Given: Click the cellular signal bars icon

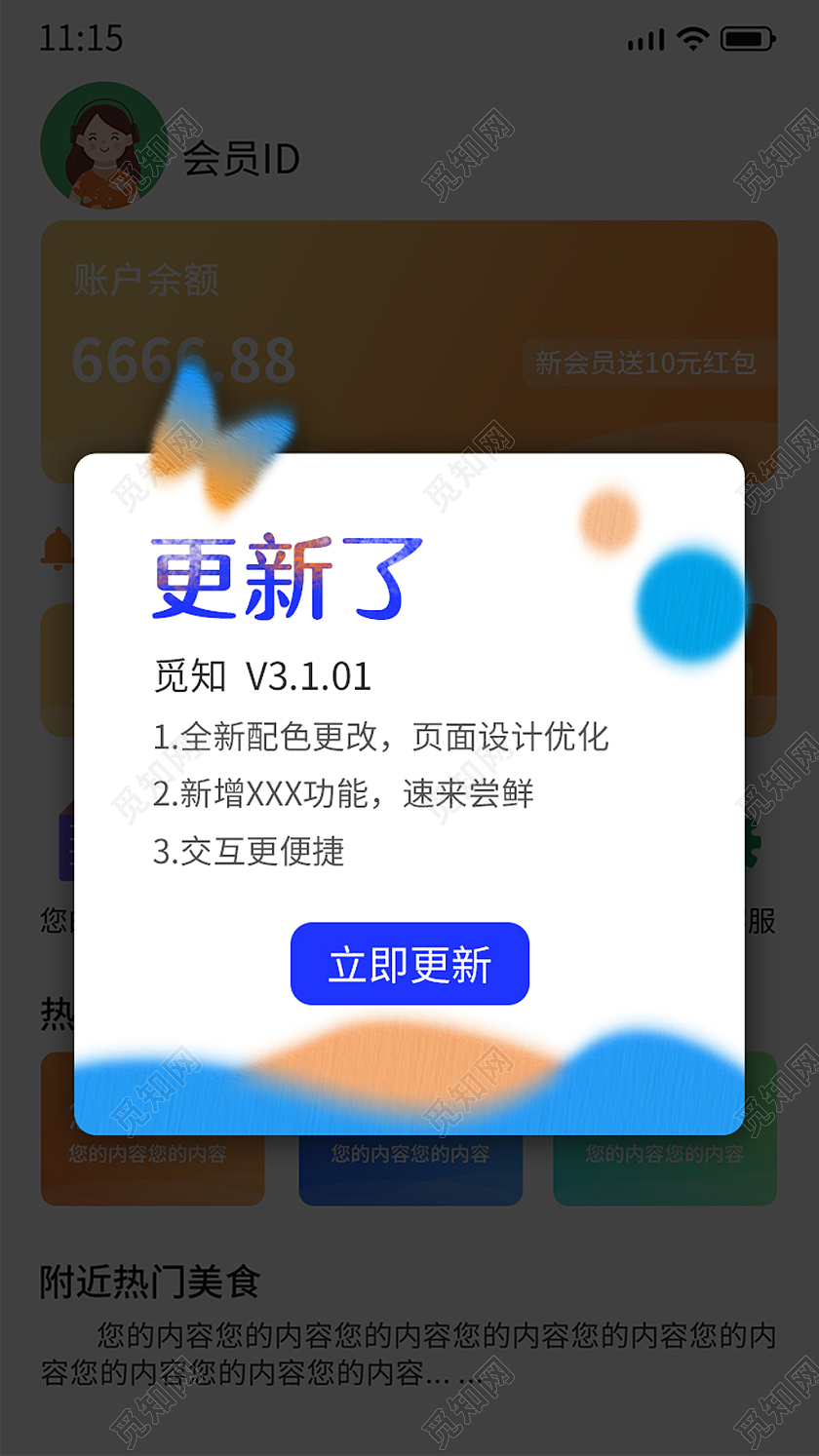Looking at the screenshot, I should (645, 41).
